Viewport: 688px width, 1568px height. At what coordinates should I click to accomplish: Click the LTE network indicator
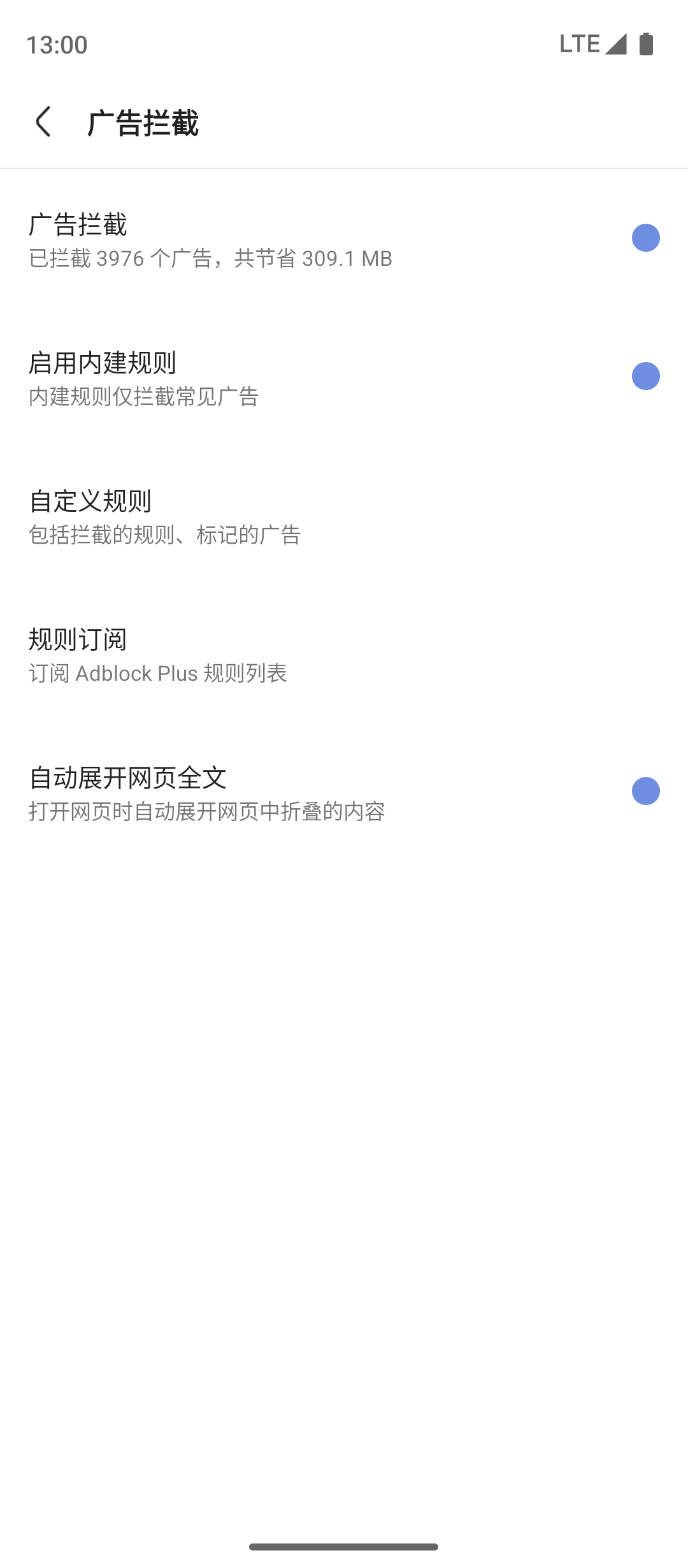pos(580,43)
